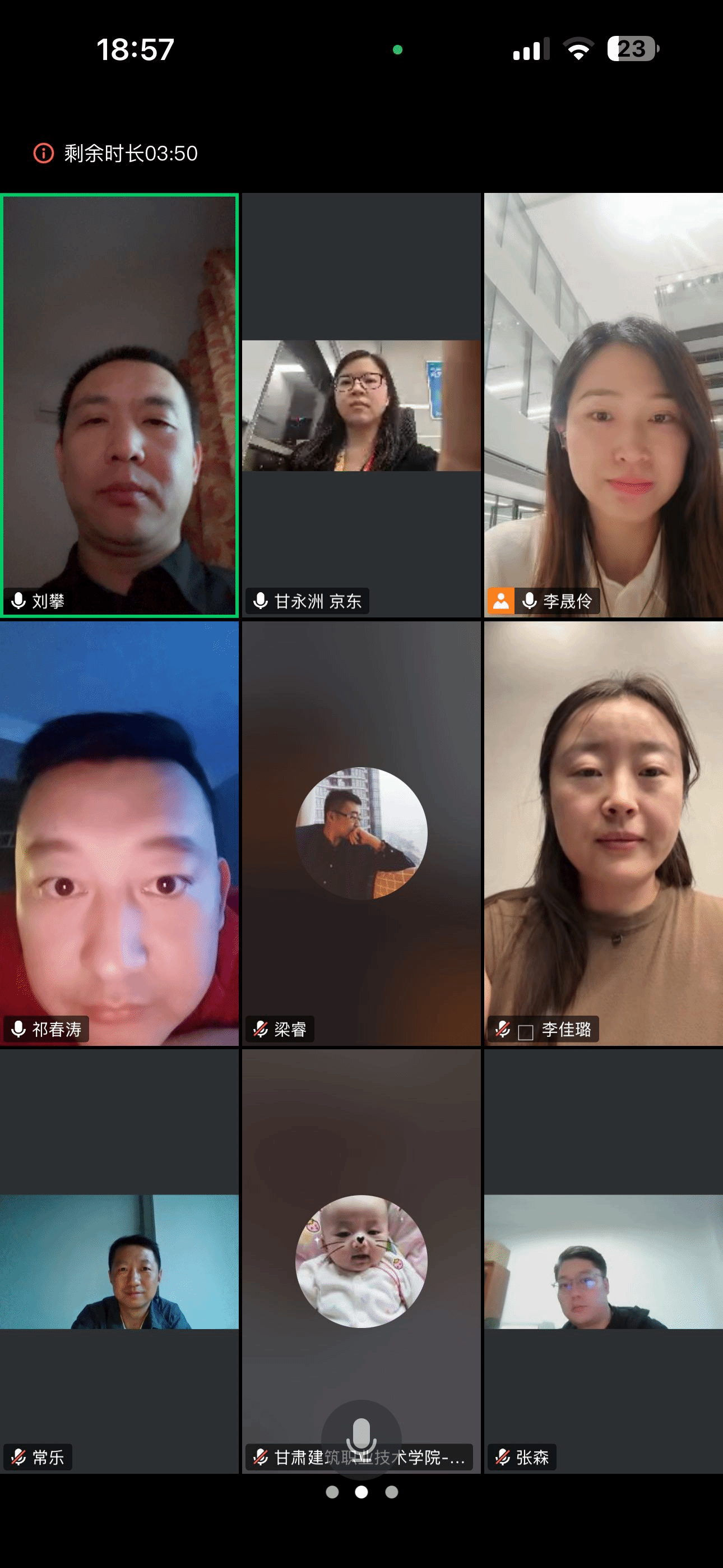
Task: Select 梁睿's avatar tile
Action: 361,833
